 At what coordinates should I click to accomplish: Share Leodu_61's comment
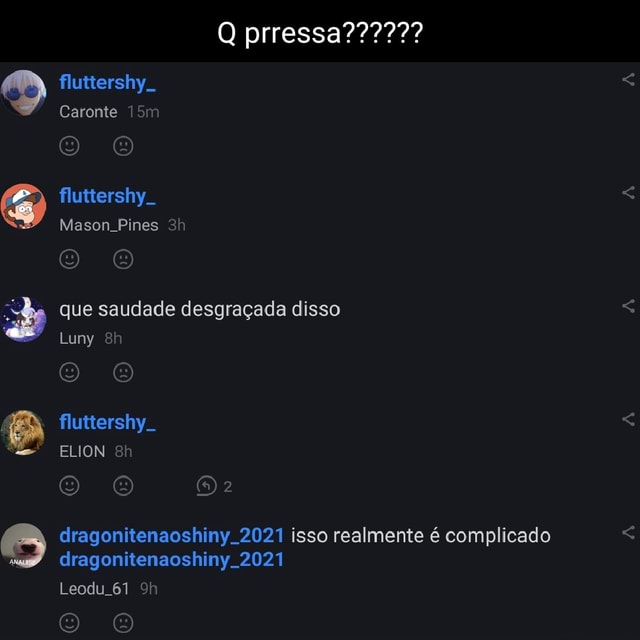coord(628,533)
